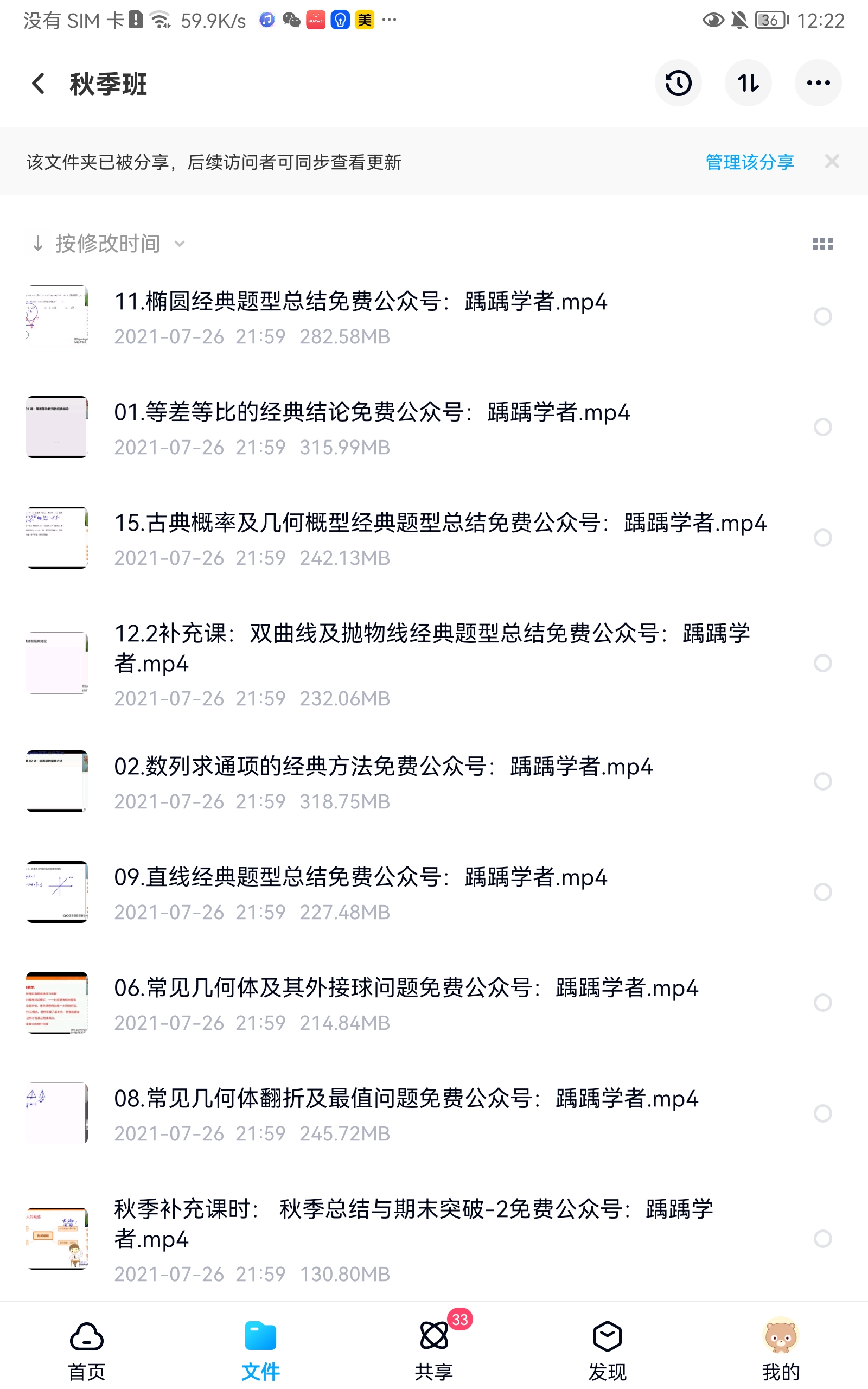Open the recent history clock icon
This screenshot has height=1389, width=868.
click(678, 83)
